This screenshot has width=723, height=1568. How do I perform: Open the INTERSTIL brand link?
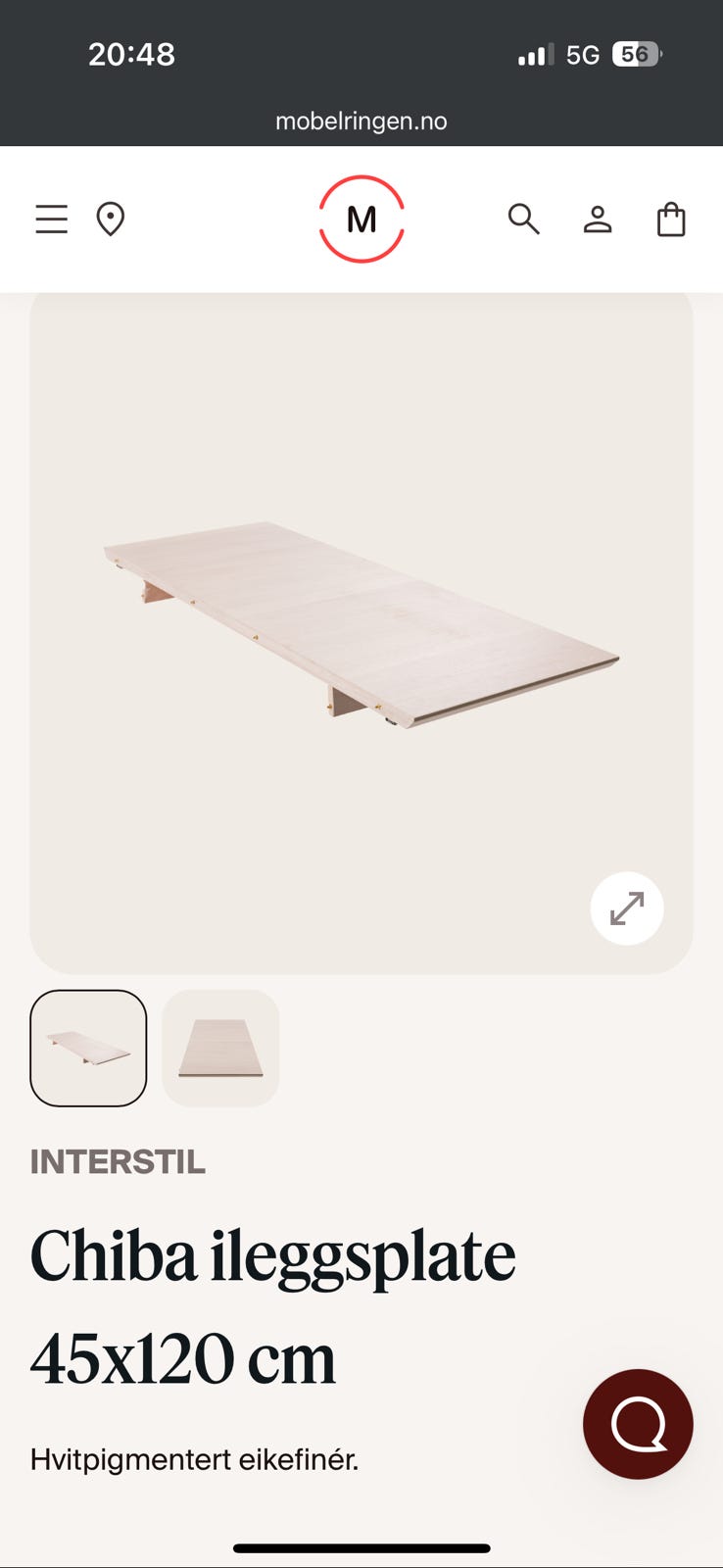coord(118,1162)
